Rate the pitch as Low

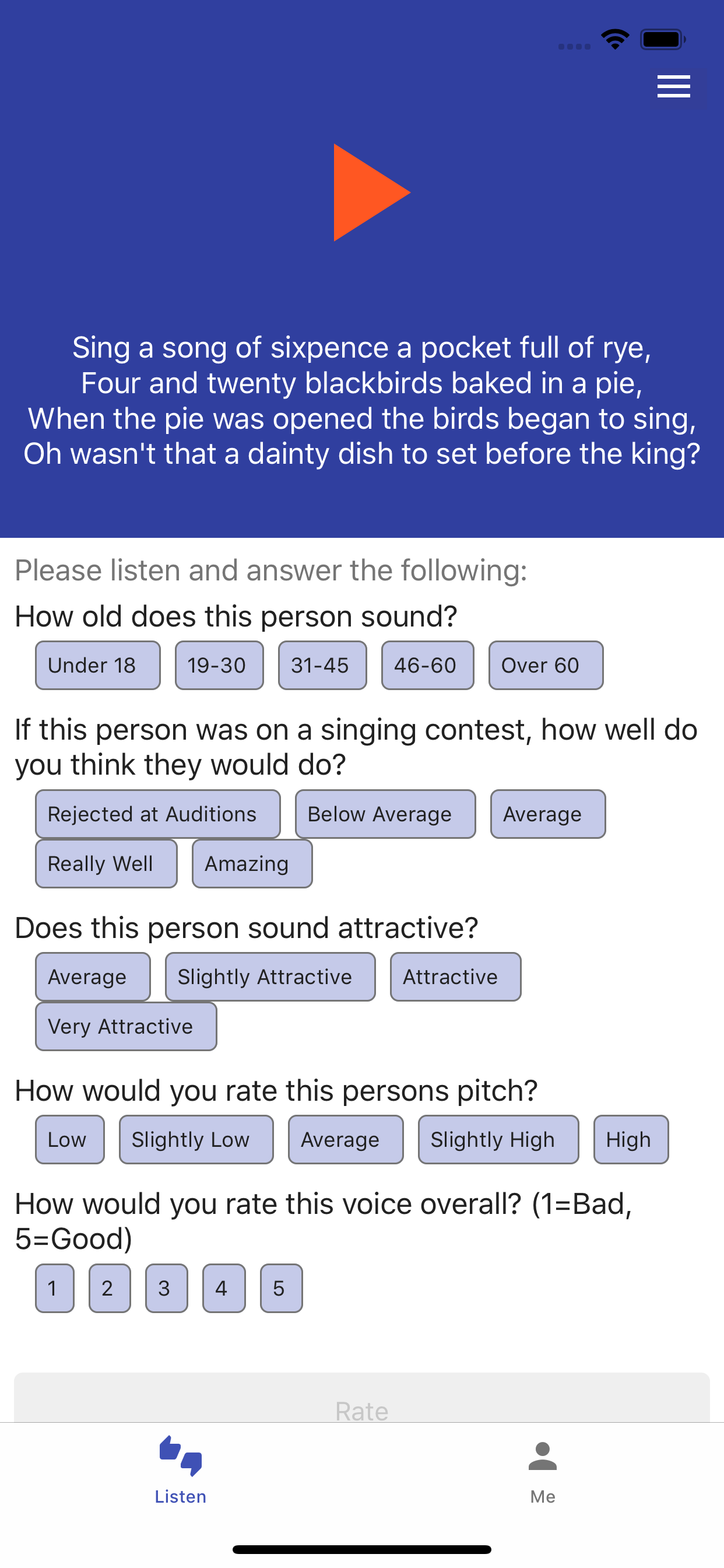click(x=69, y=1139)
